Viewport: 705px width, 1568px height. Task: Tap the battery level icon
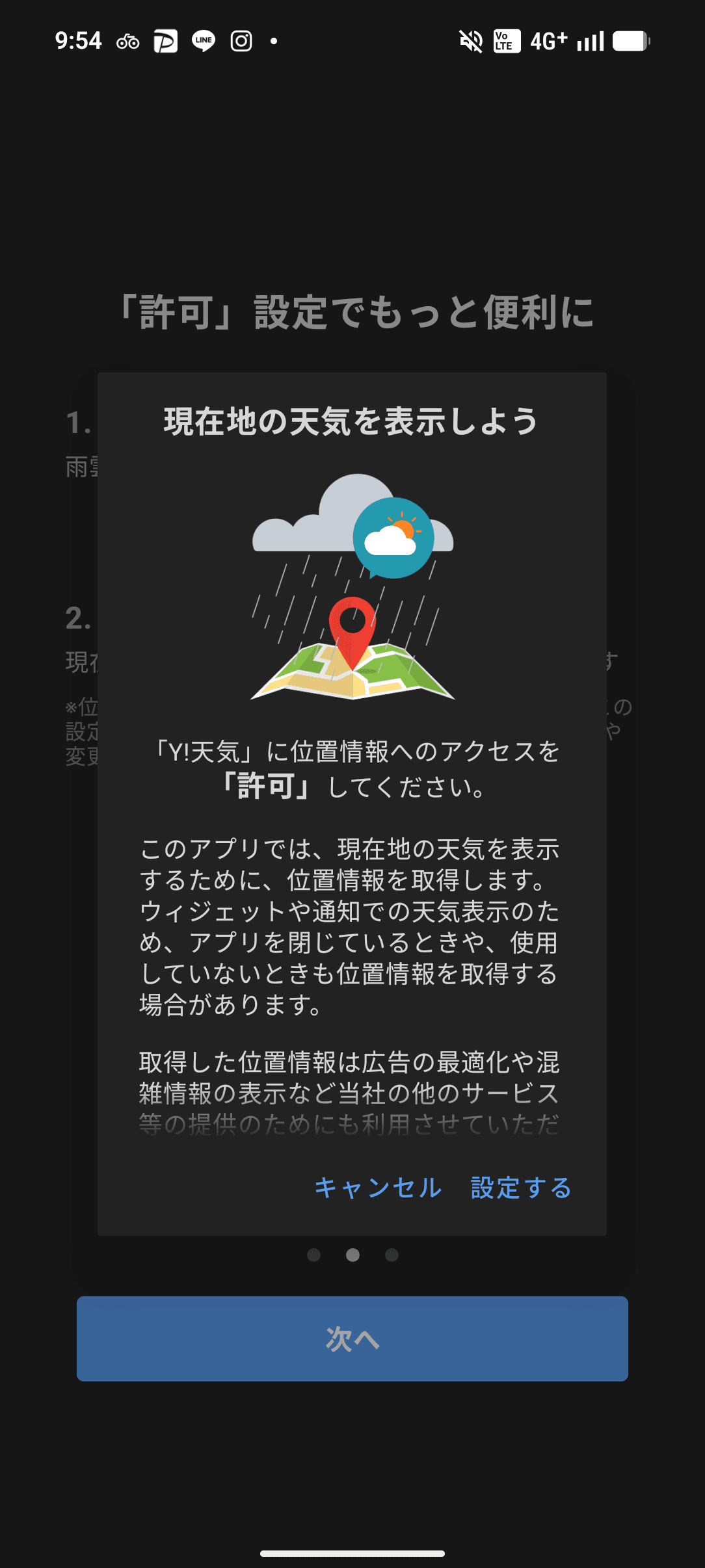point(630,42)
